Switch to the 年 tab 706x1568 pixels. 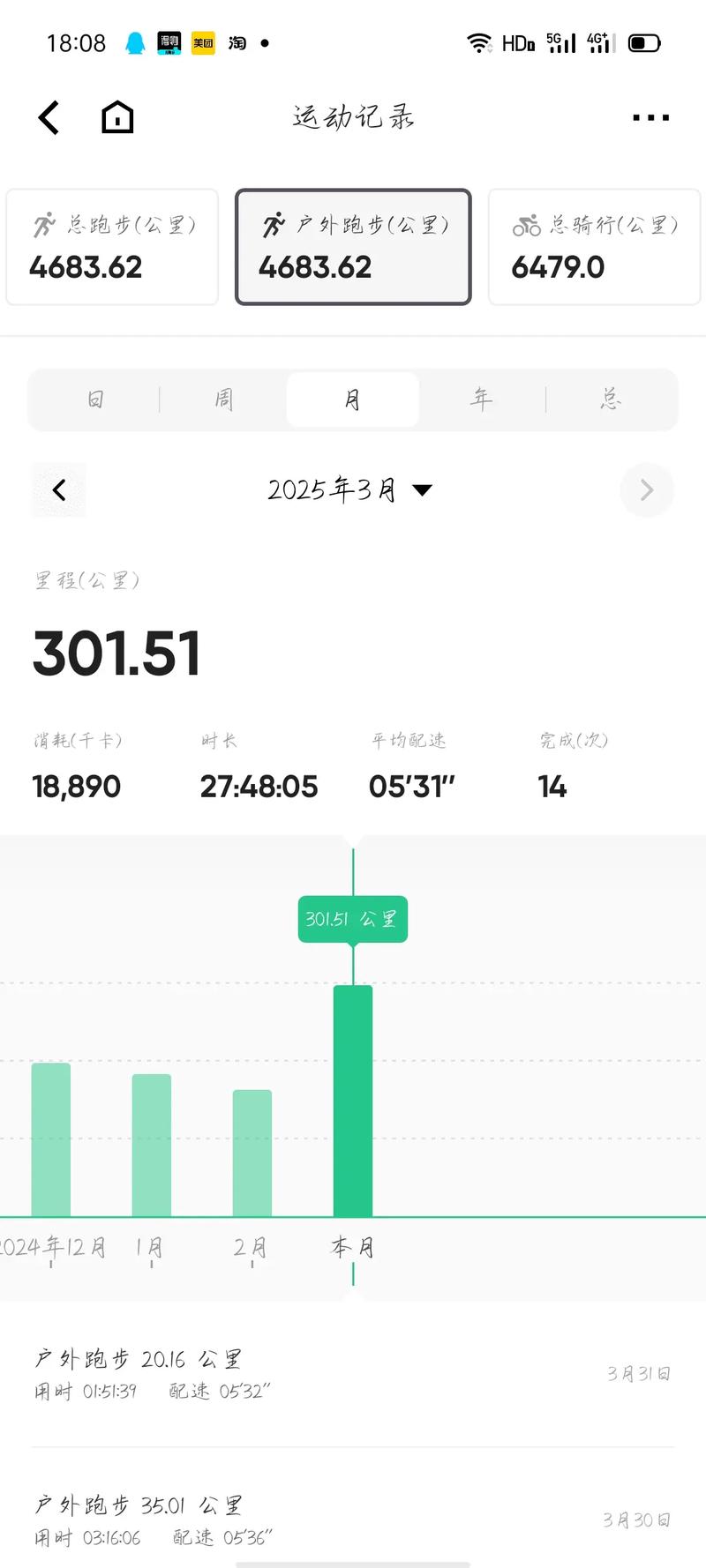click(x=481, y=399)
